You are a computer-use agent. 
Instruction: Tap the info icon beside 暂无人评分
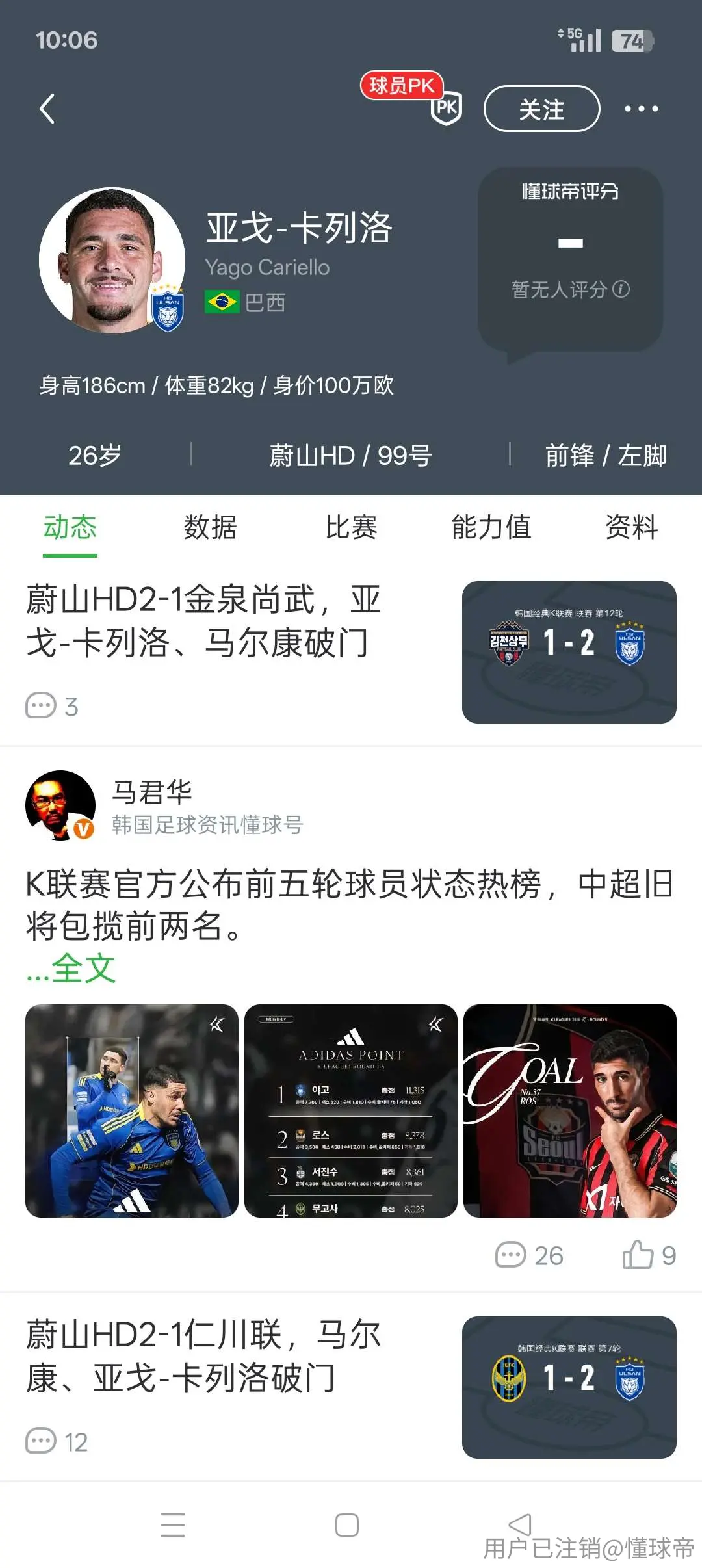click(x=621, y=289)
